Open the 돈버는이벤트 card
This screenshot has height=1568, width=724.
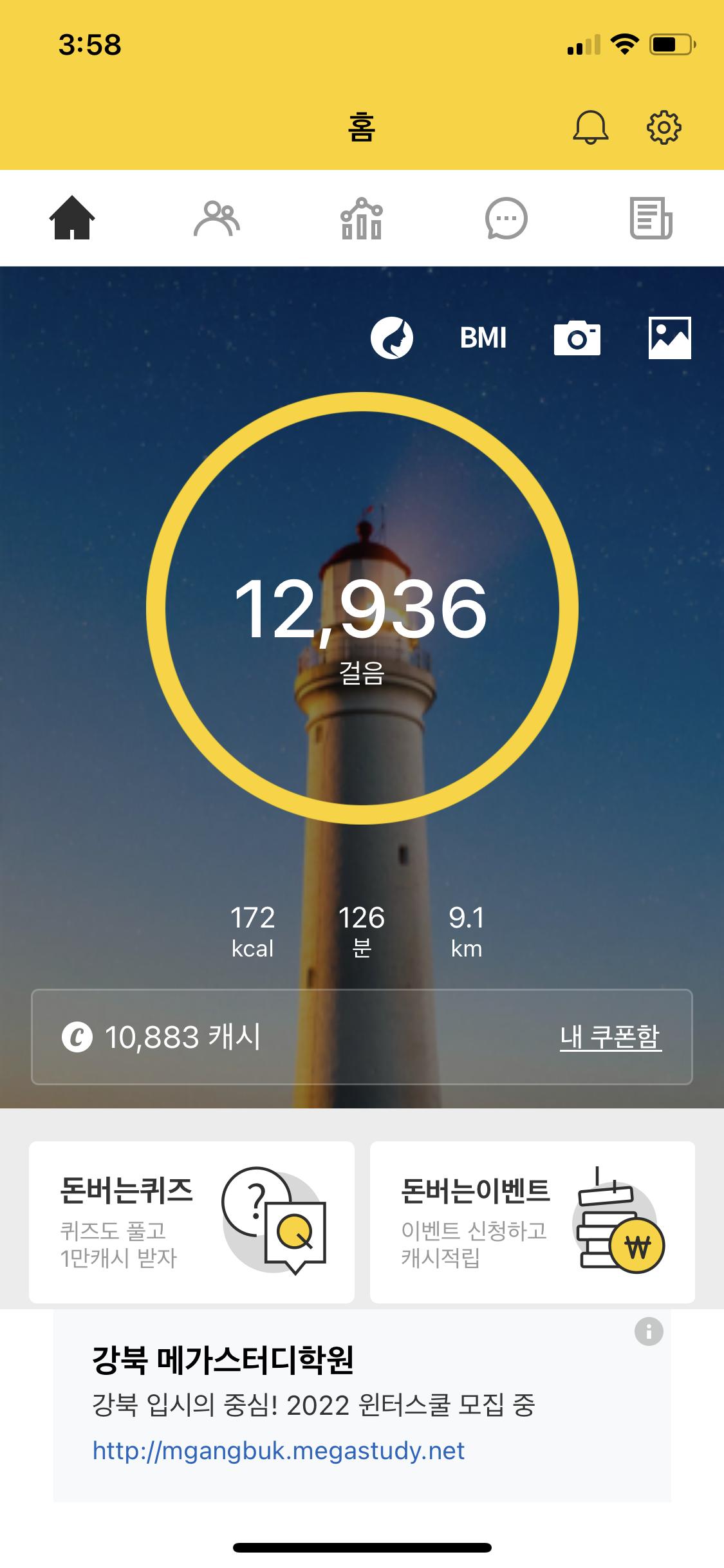tap(532, 1222)
